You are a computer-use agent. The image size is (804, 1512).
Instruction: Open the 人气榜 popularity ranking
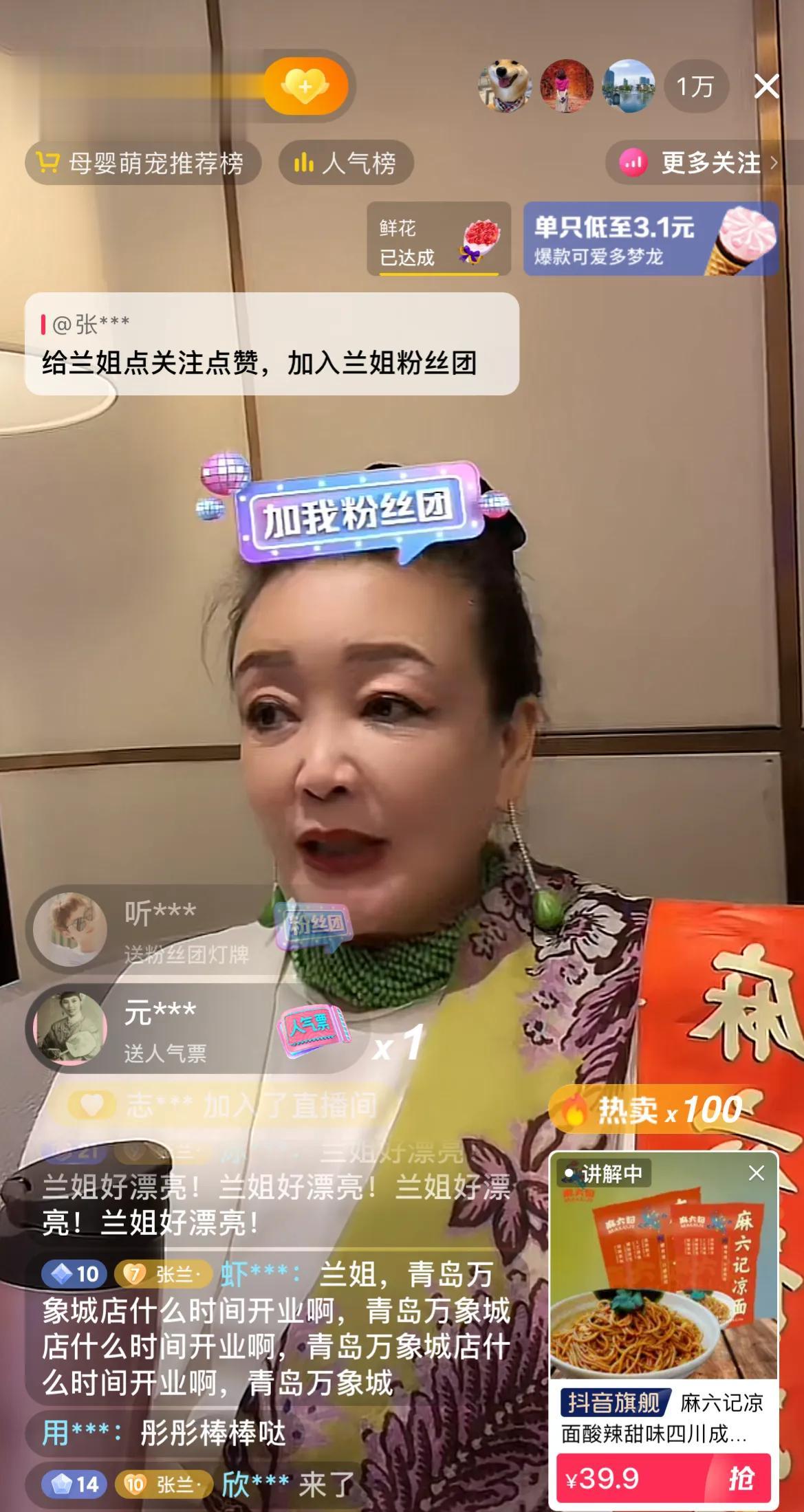[346, 163]
